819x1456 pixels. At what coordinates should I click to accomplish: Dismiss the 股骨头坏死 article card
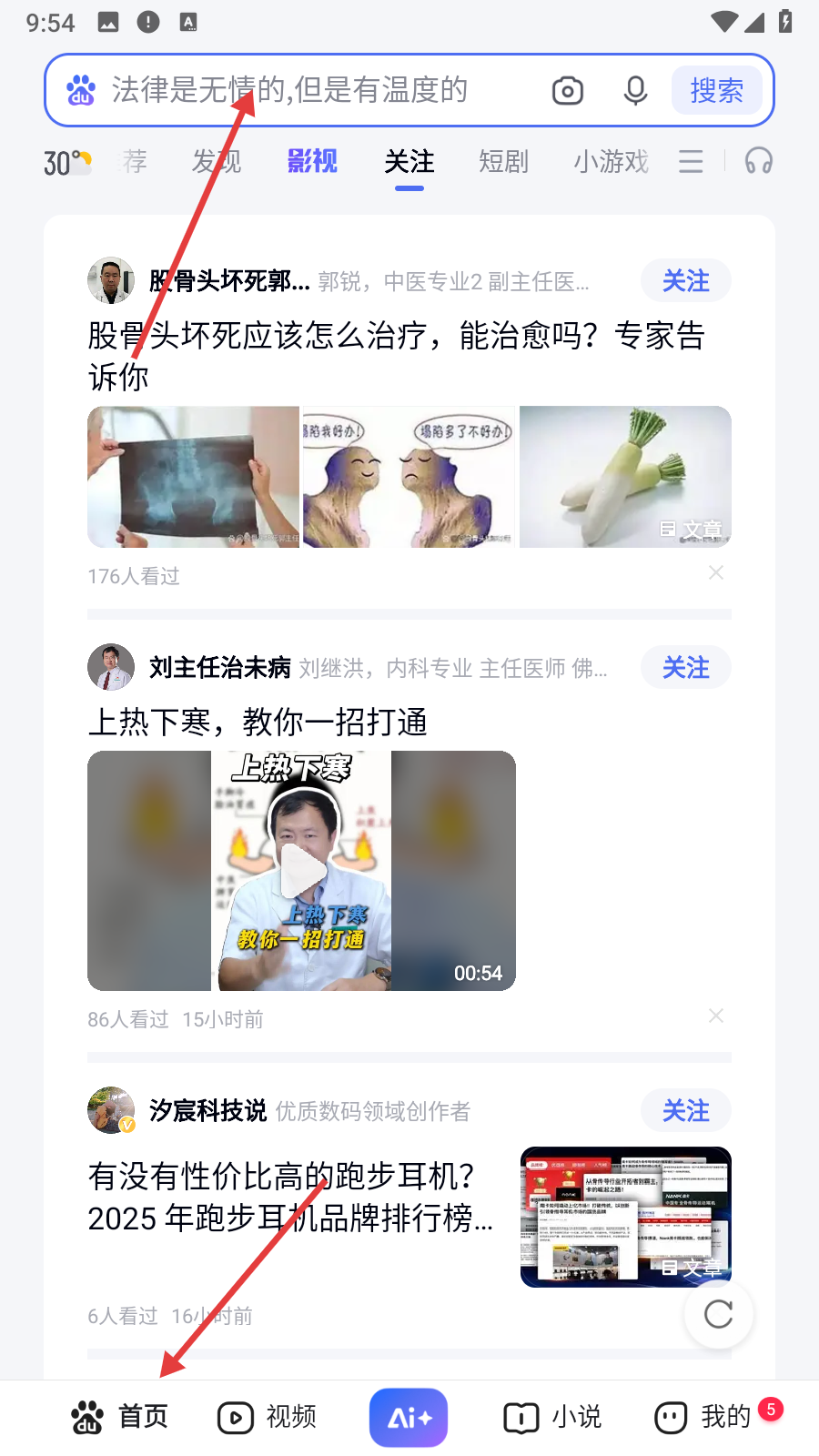pos(716,573)
